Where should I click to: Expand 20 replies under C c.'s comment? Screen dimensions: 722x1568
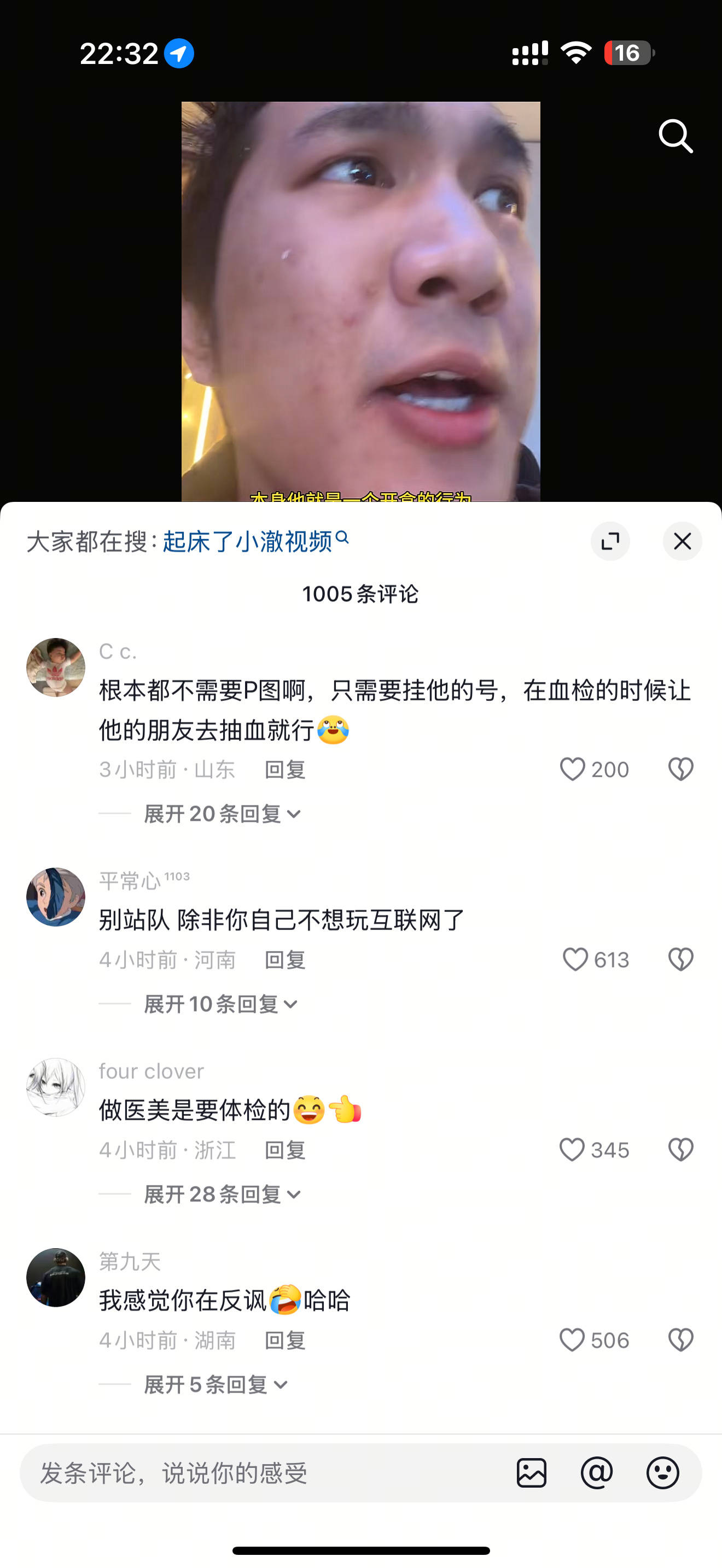click(x=222, y=814)
